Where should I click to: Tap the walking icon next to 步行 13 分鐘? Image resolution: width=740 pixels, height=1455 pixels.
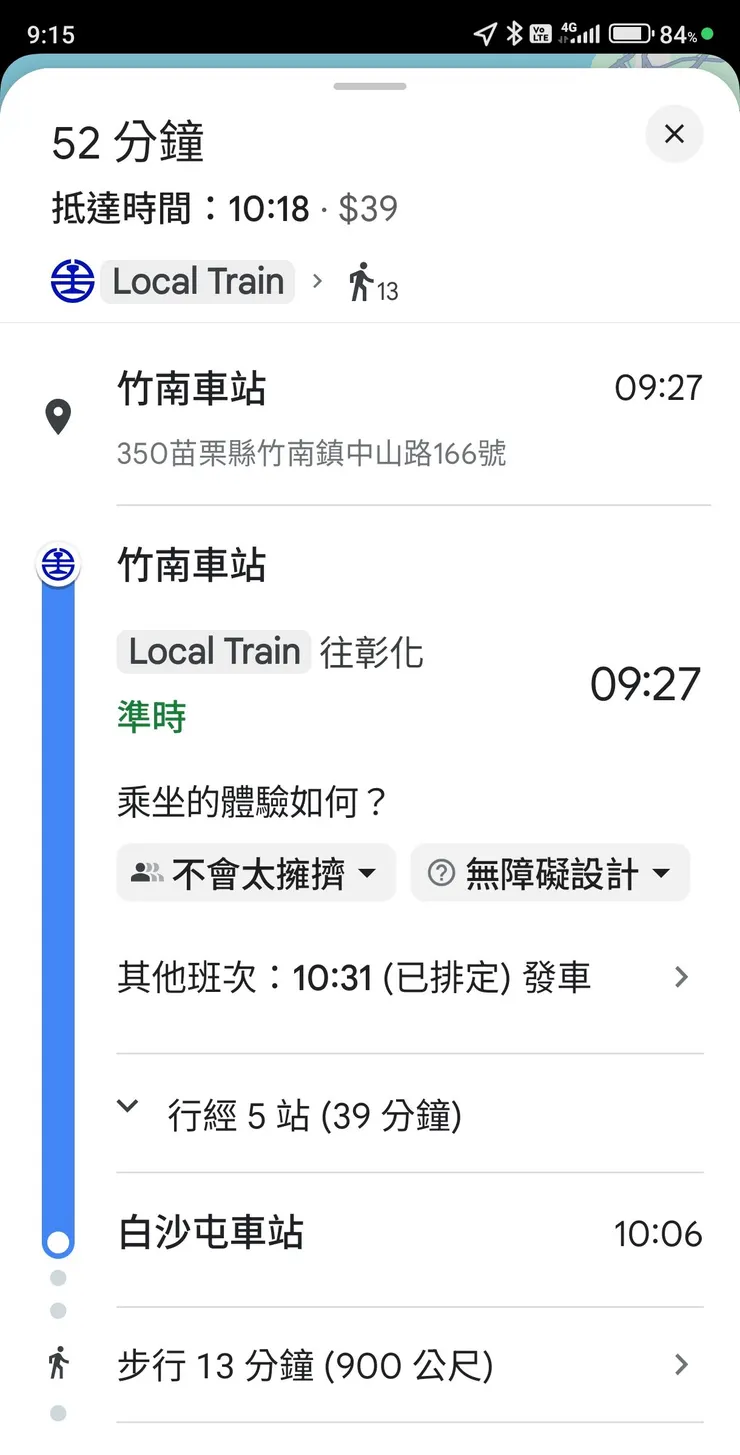59,1364
